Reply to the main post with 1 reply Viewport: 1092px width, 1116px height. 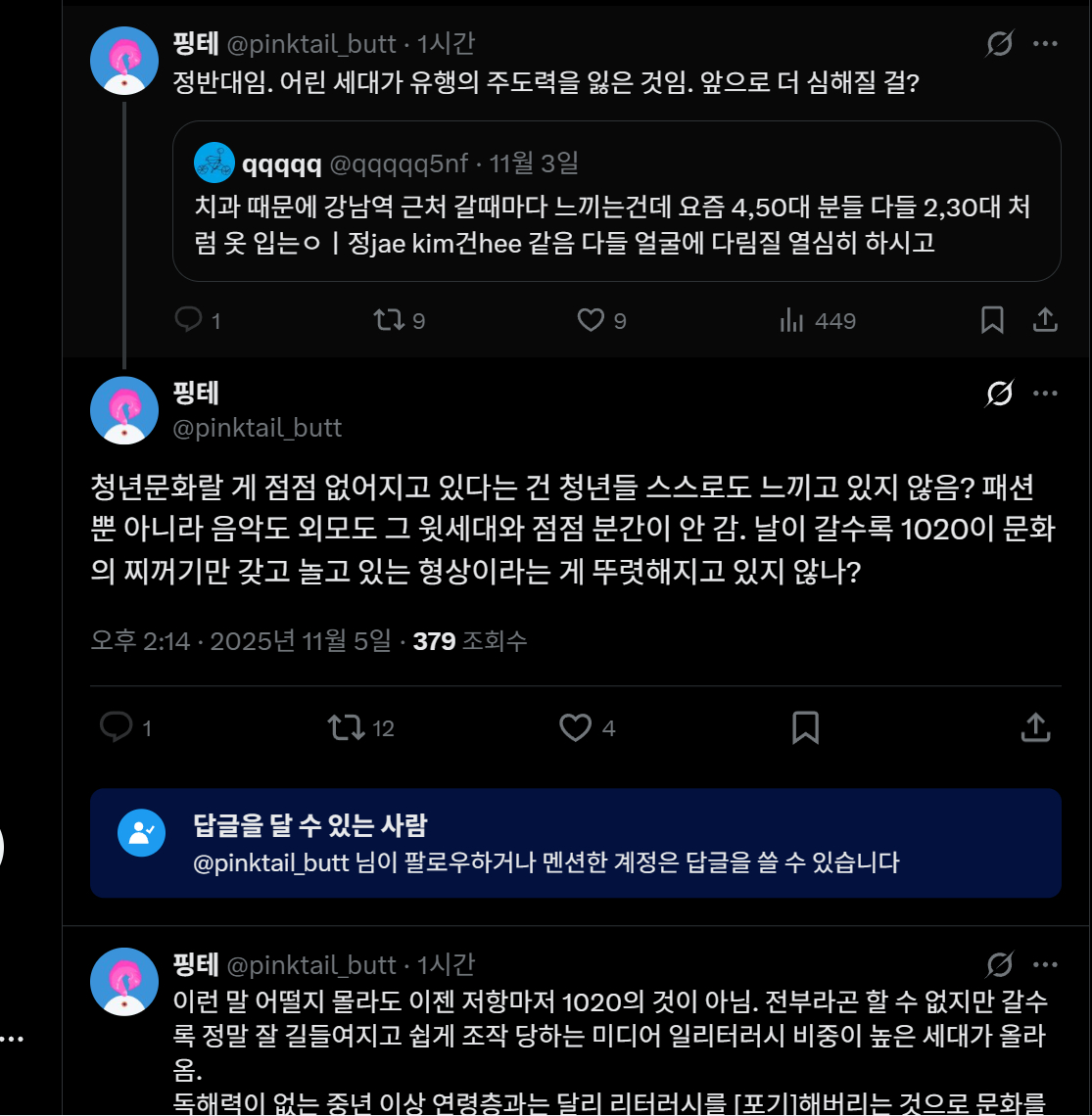pos(118,727)
